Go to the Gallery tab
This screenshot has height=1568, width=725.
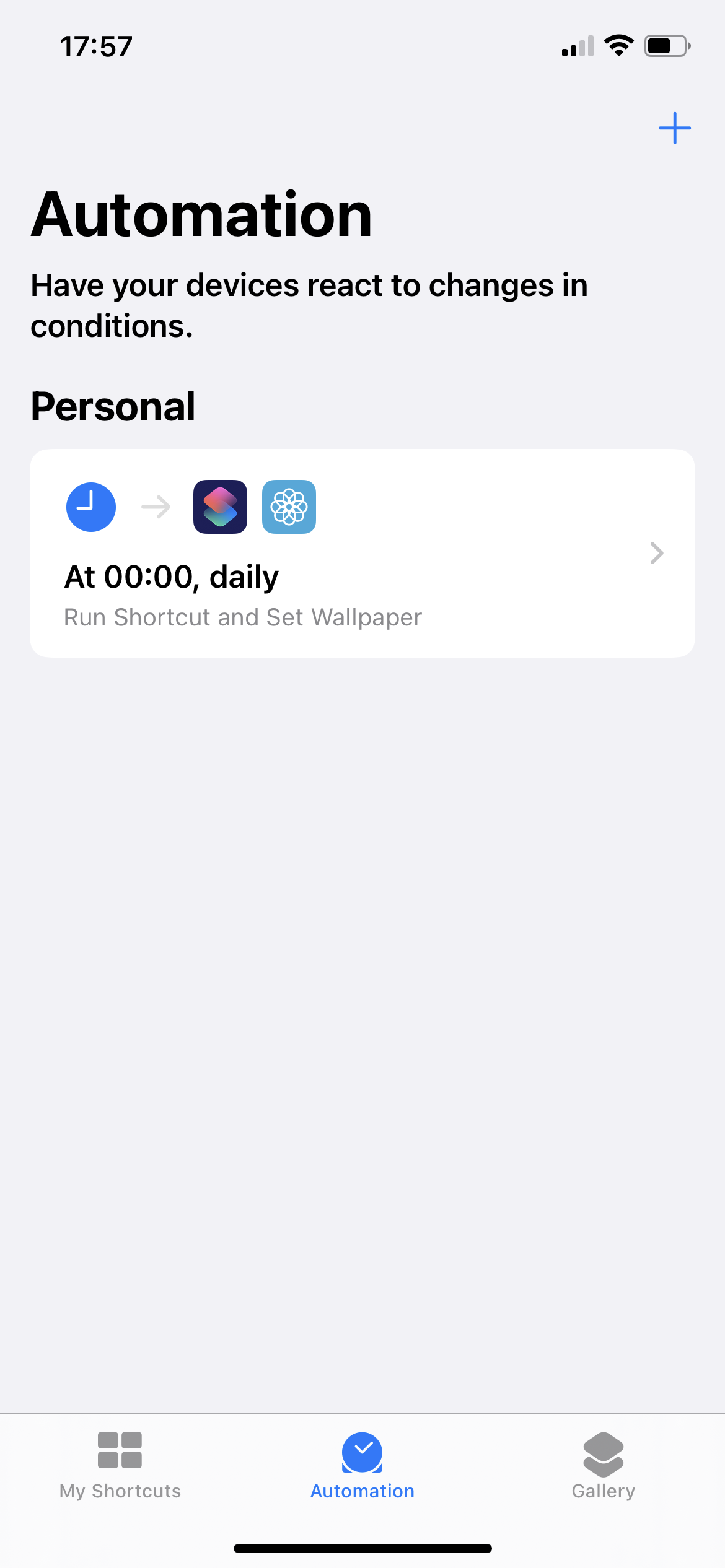[x=604, y=1465]
